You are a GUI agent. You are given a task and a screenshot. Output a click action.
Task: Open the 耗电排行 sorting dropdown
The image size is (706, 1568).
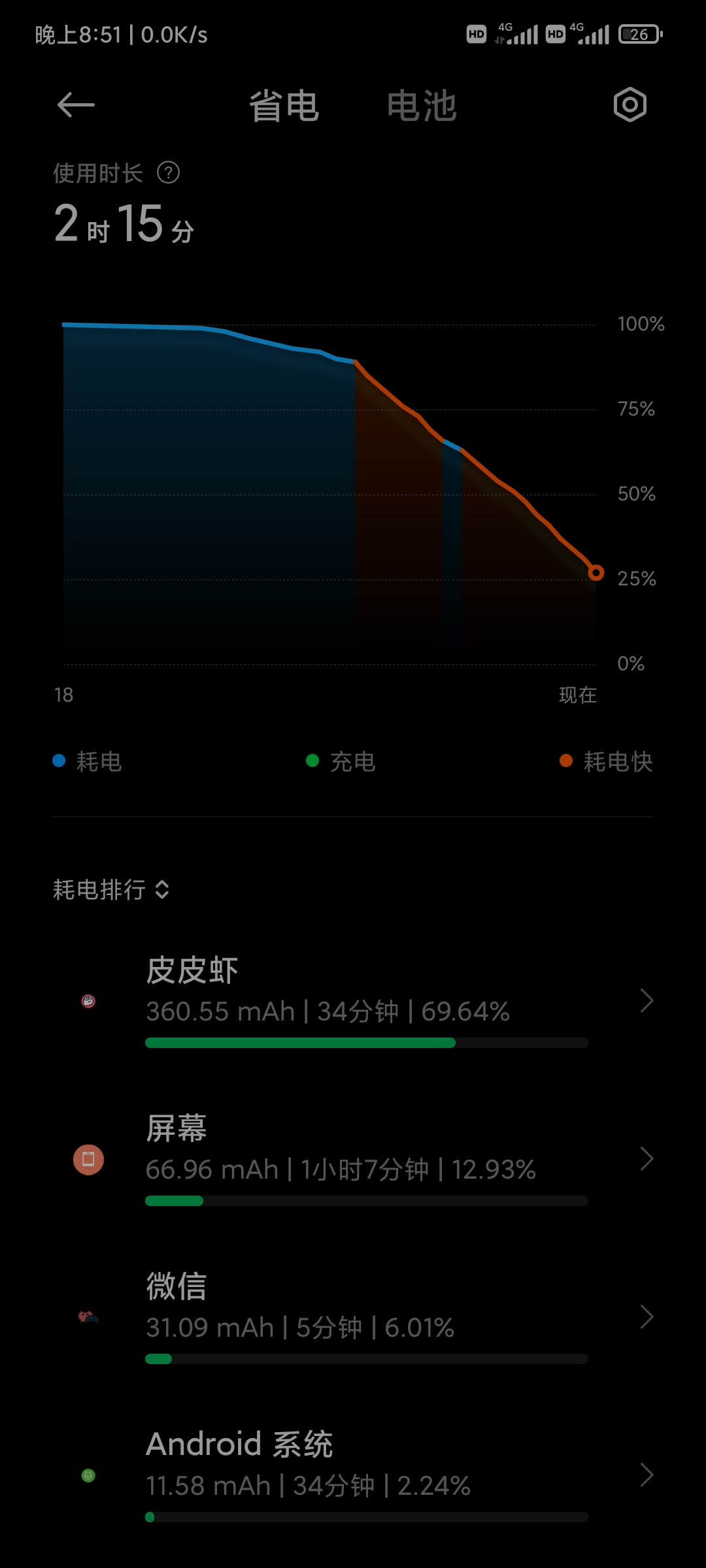[111, 890]
